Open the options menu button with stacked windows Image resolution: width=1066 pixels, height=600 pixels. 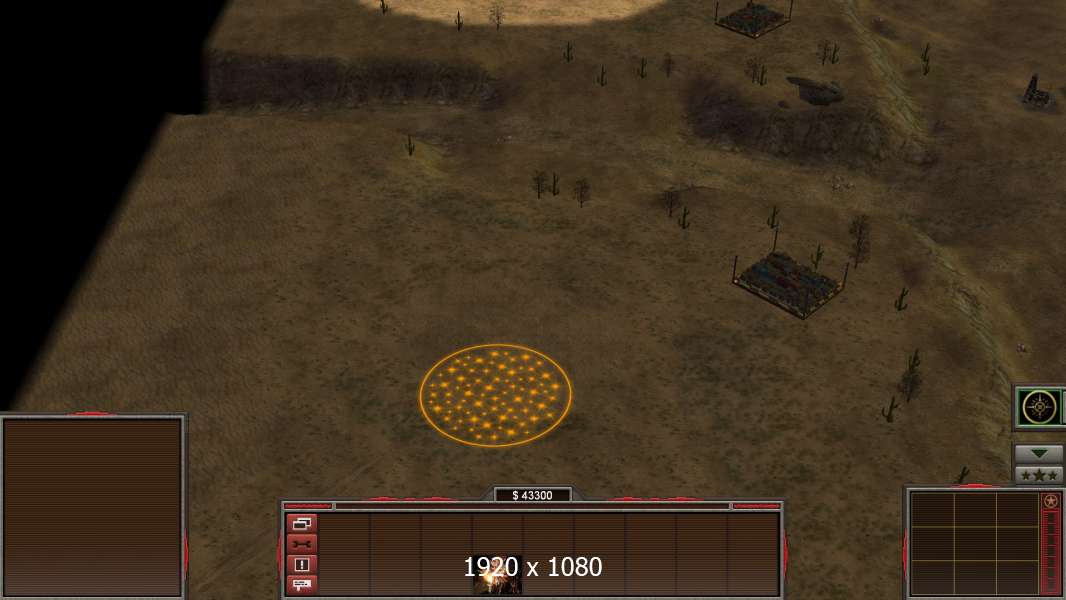pyautogui.click(x=301, y=523)
